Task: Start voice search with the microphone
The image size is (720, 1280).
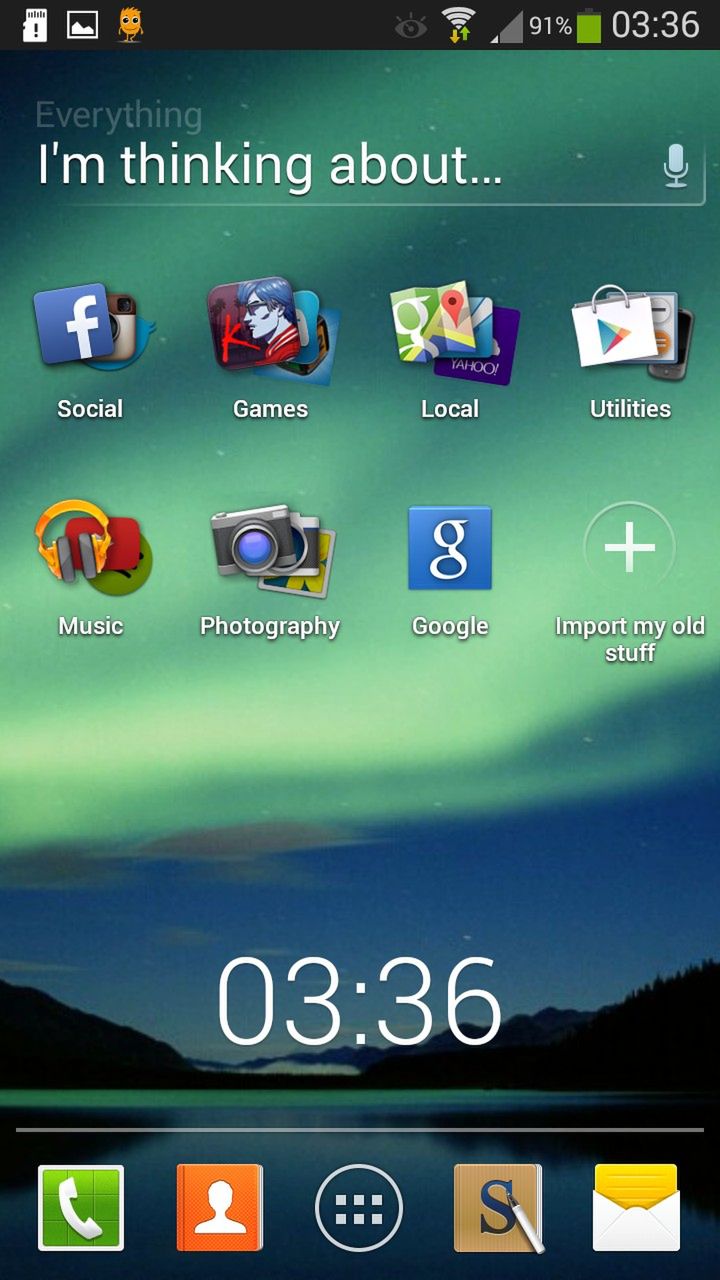Action: (x=676, y=165)
